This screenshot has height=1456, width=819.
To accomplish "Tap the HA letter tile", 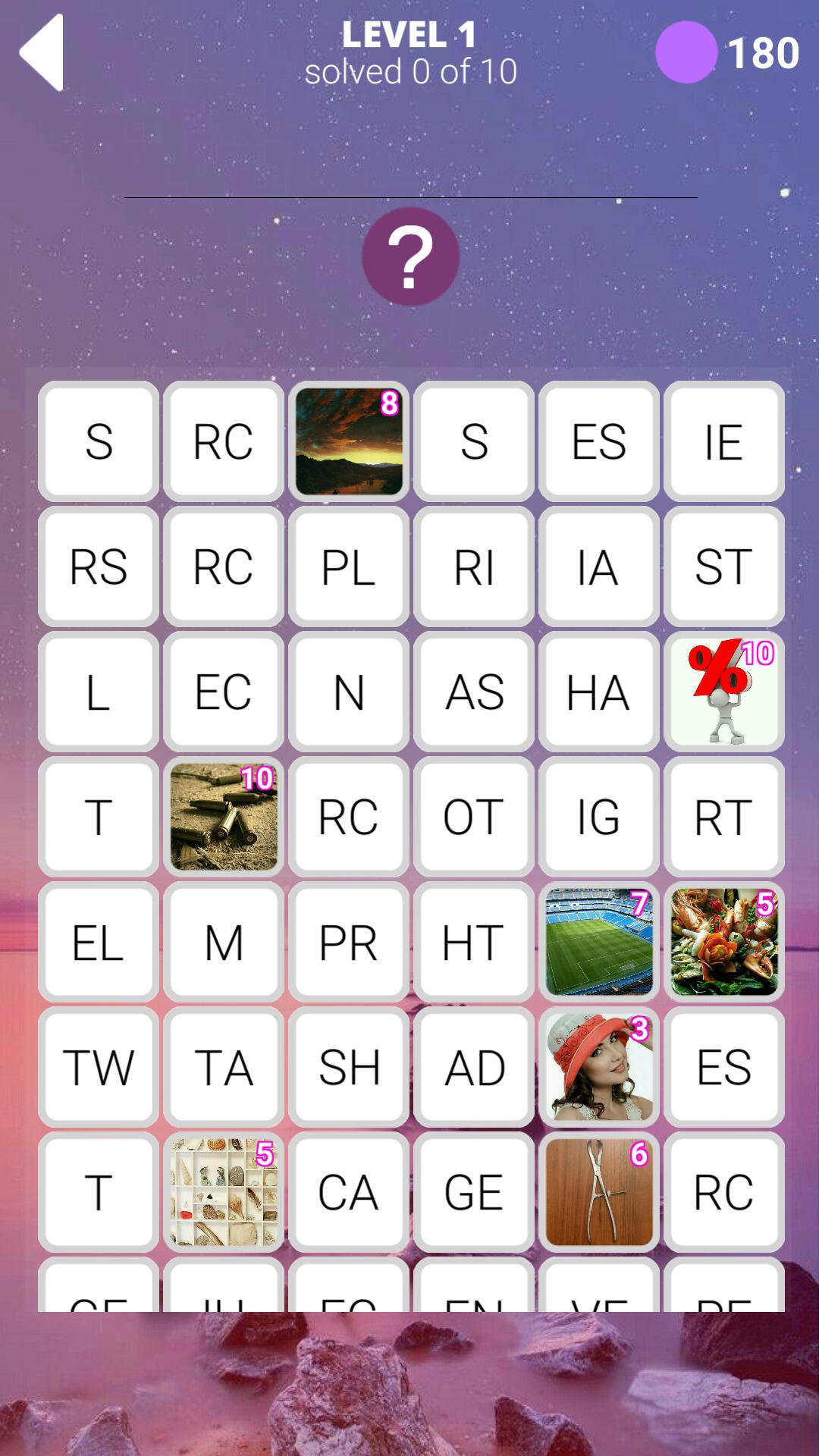I will [598, 692].
